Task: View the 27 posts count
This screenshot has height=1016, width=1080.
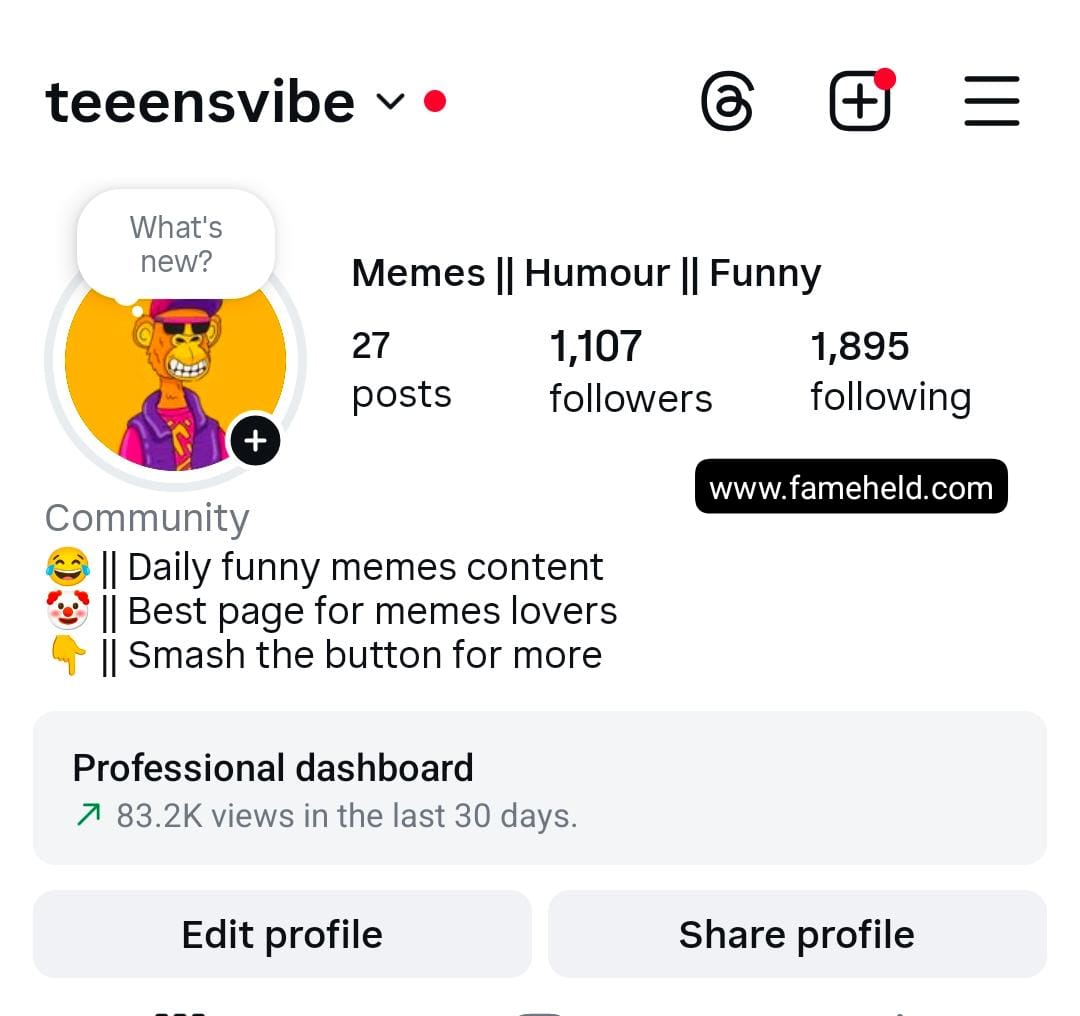Action: (401, 370)
